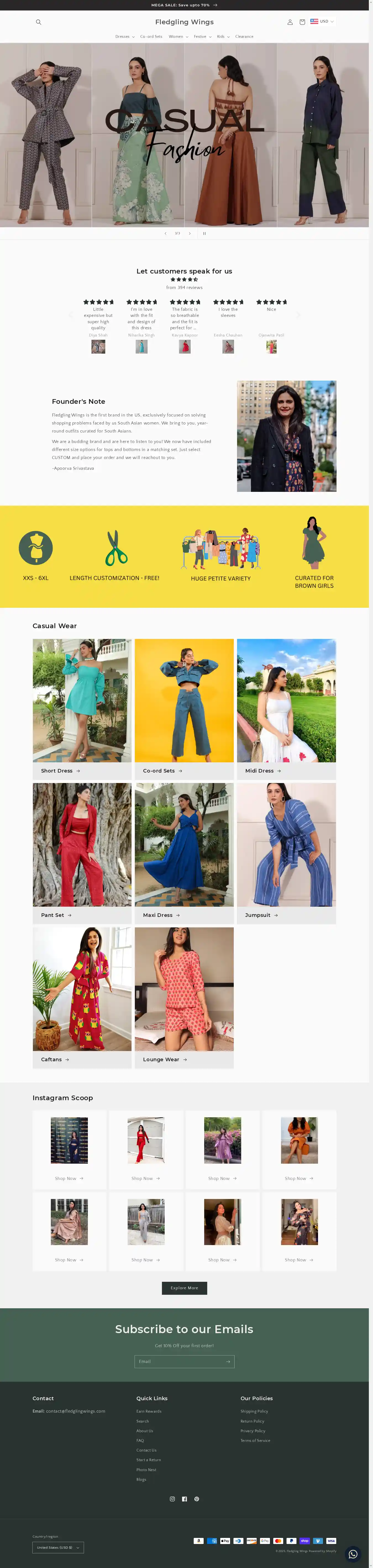Go to the next slide in the banner

190,233
